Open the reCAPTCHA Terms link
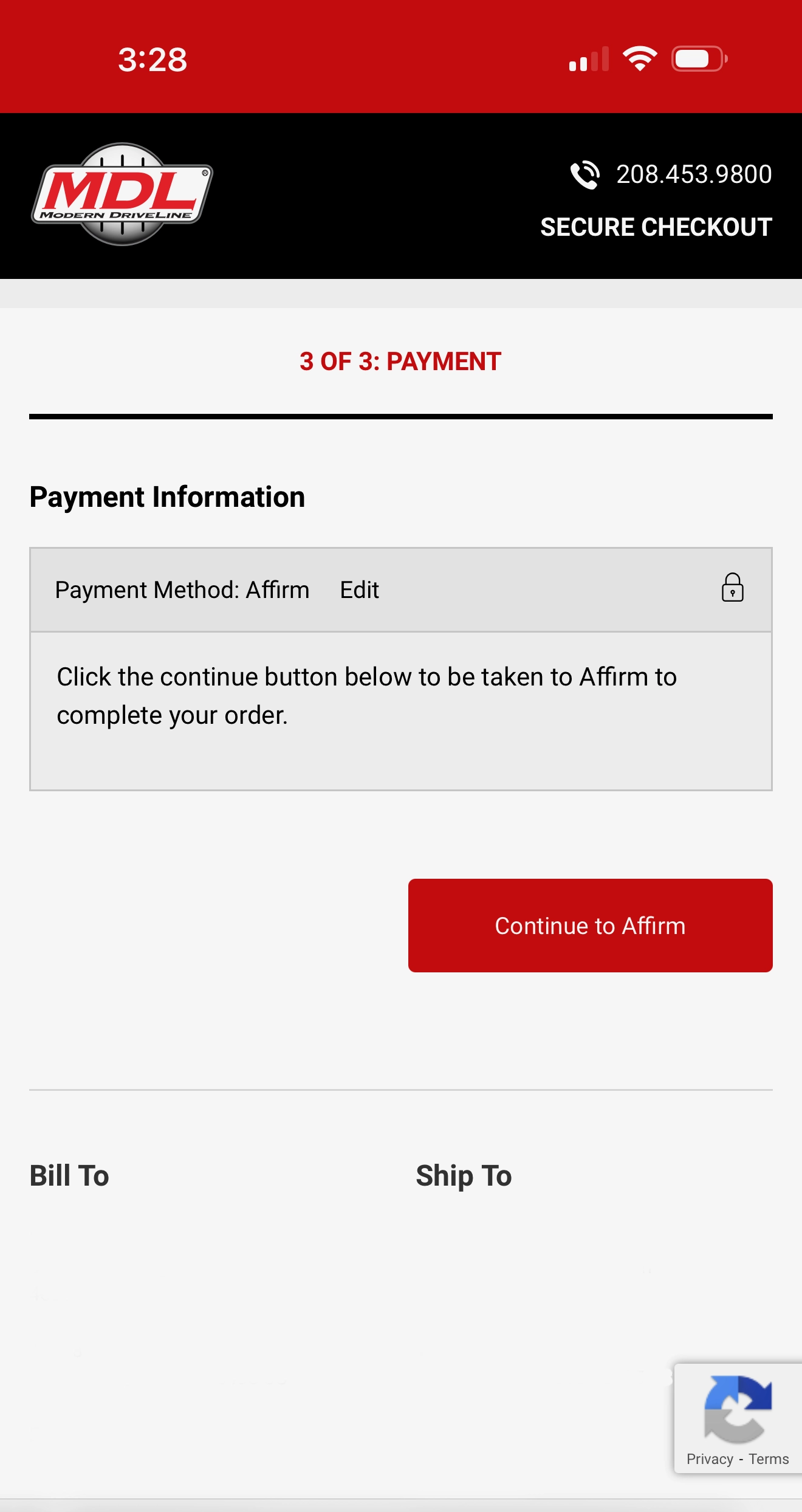Image resolution: width=802 pixels, height=1512 pixels. tap(769, 1459)
